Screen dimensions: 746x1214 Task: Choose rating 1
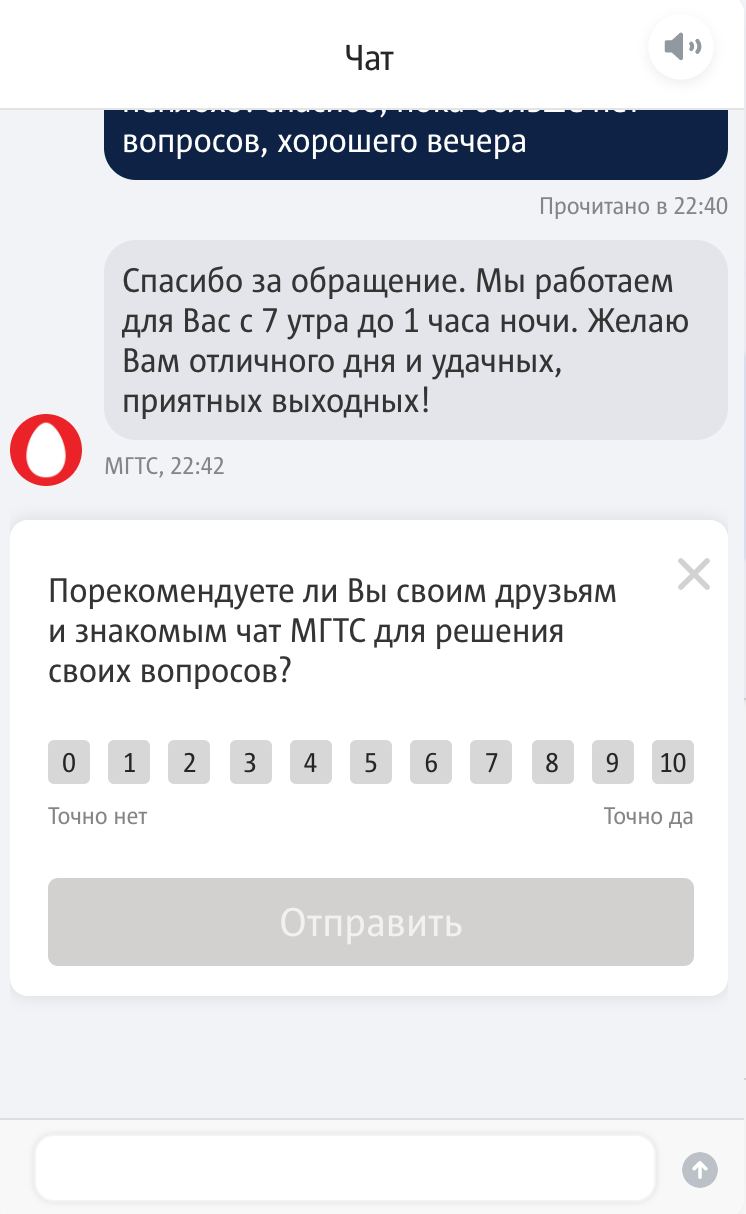point(129,762)
